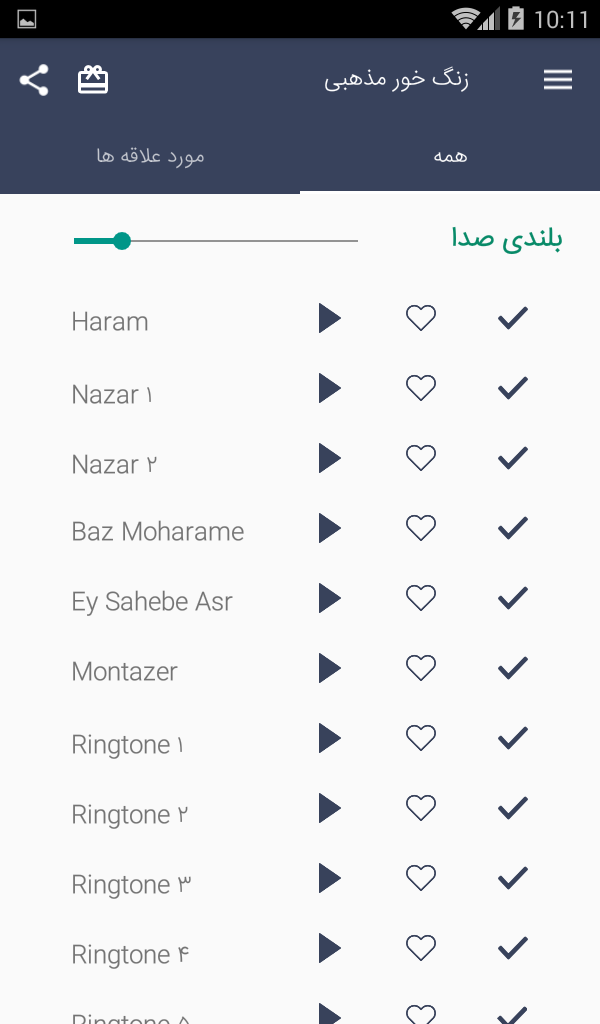Play the Baz Moharame ringtone
This screenshot has width=600, height=1024.
coord(330,528)
